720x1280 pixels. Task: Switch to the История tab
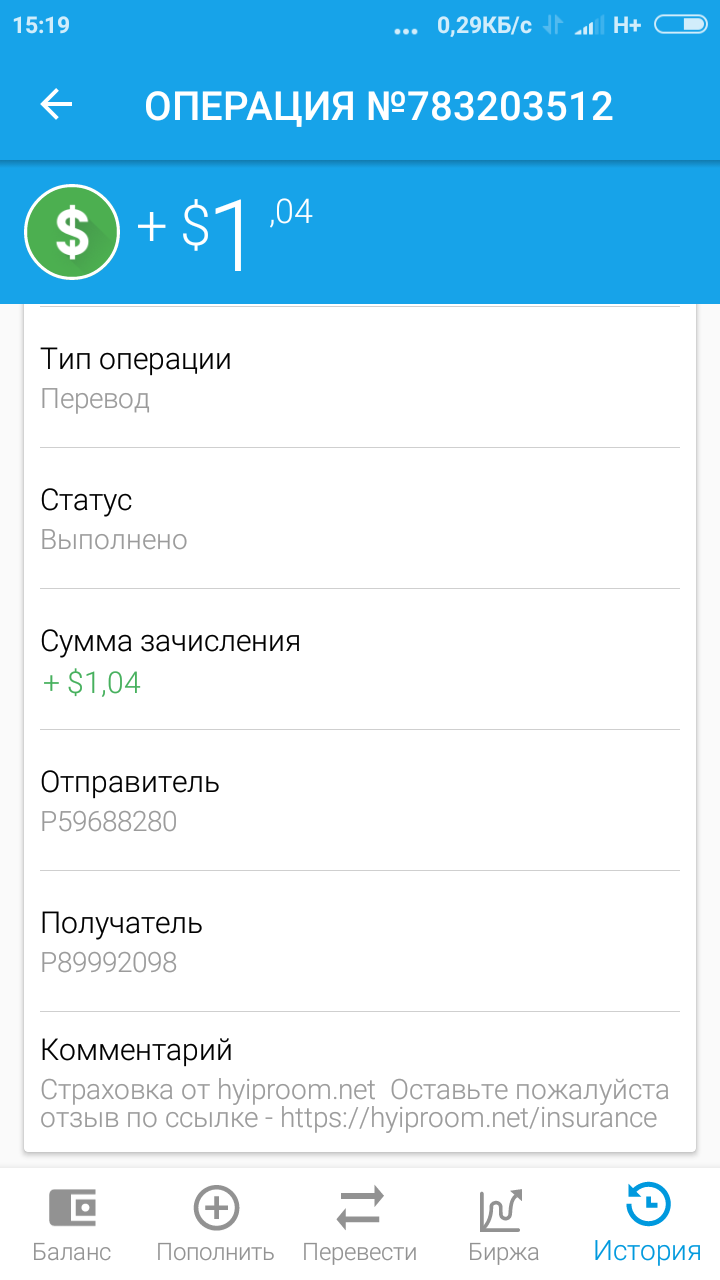point(648,1224)
